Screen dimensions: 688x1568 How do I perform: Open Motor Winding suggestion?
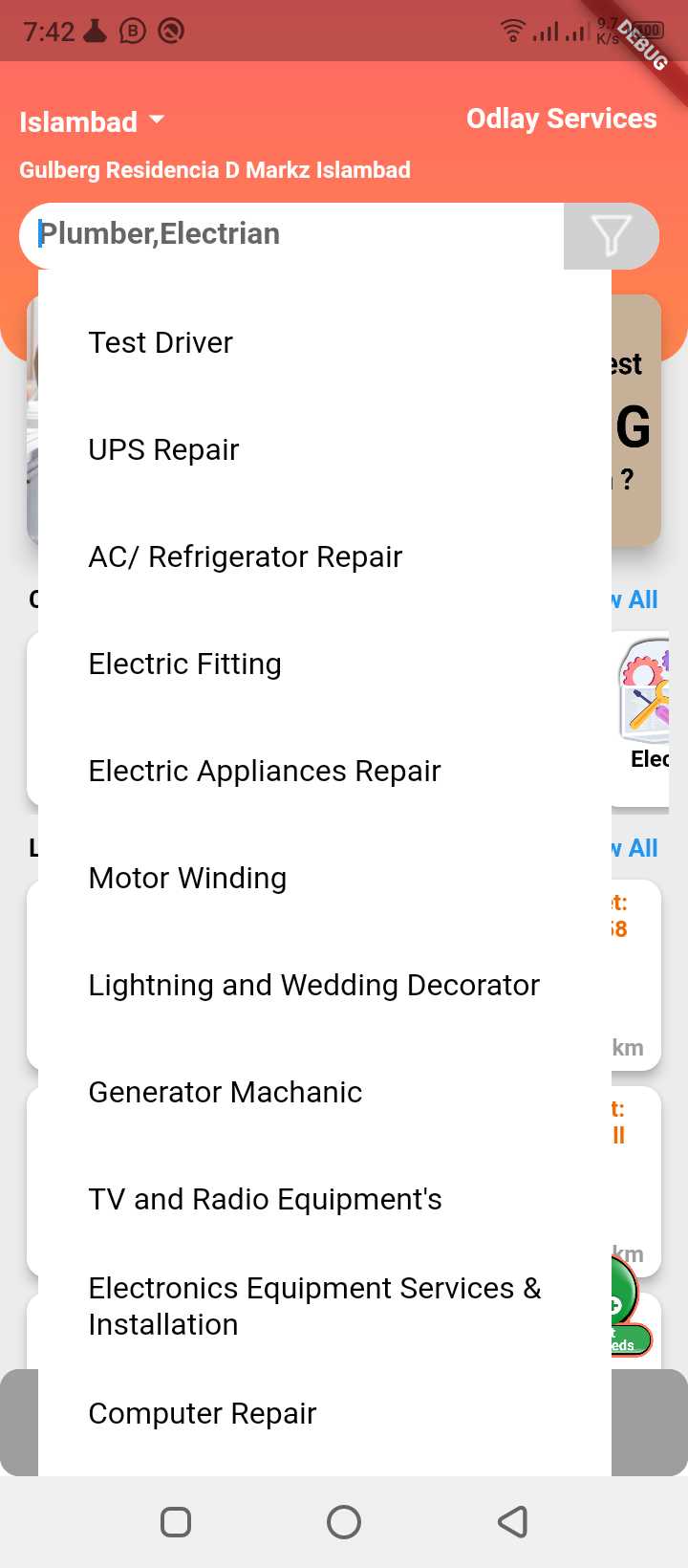pos(187,878)
